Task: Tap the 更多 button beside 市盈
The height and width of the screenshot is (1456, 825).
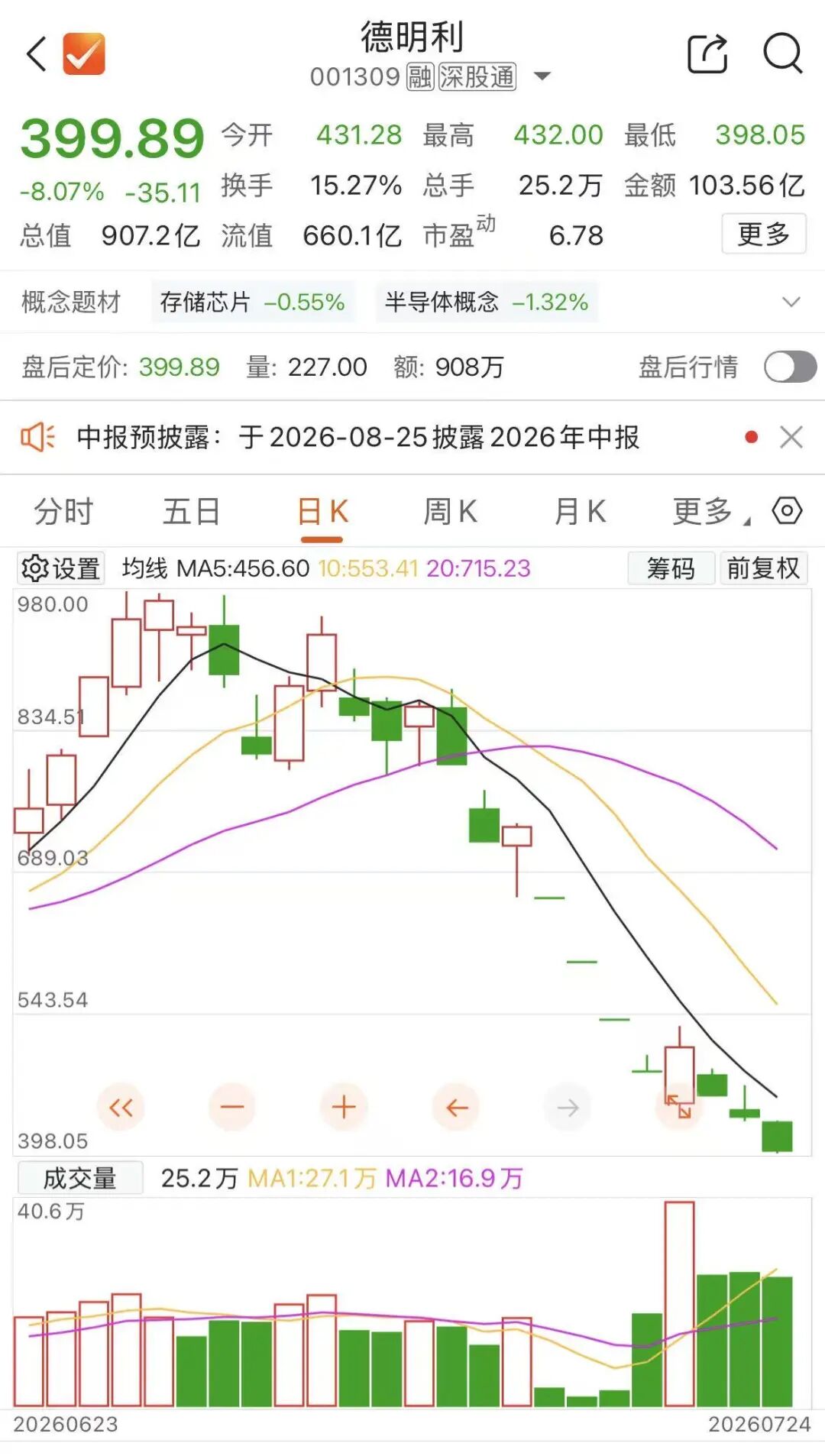Action: pyautogui.click(x=763, y=234)
